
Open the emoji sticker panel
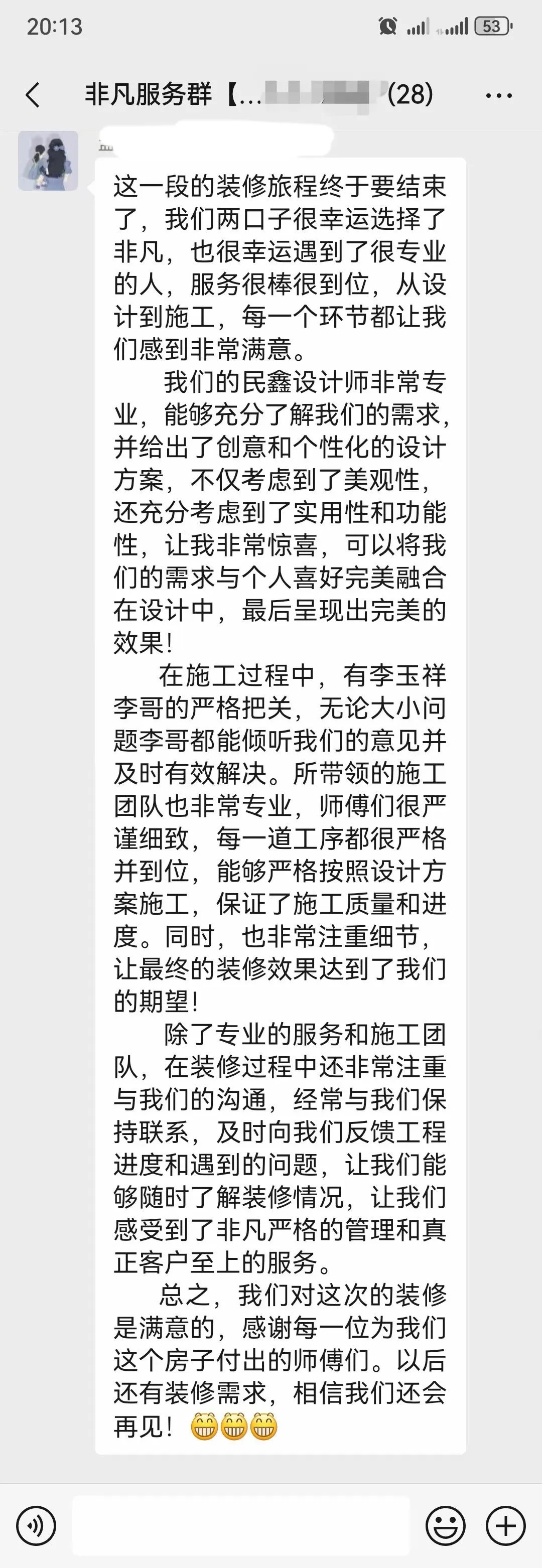coord(446,1525)
